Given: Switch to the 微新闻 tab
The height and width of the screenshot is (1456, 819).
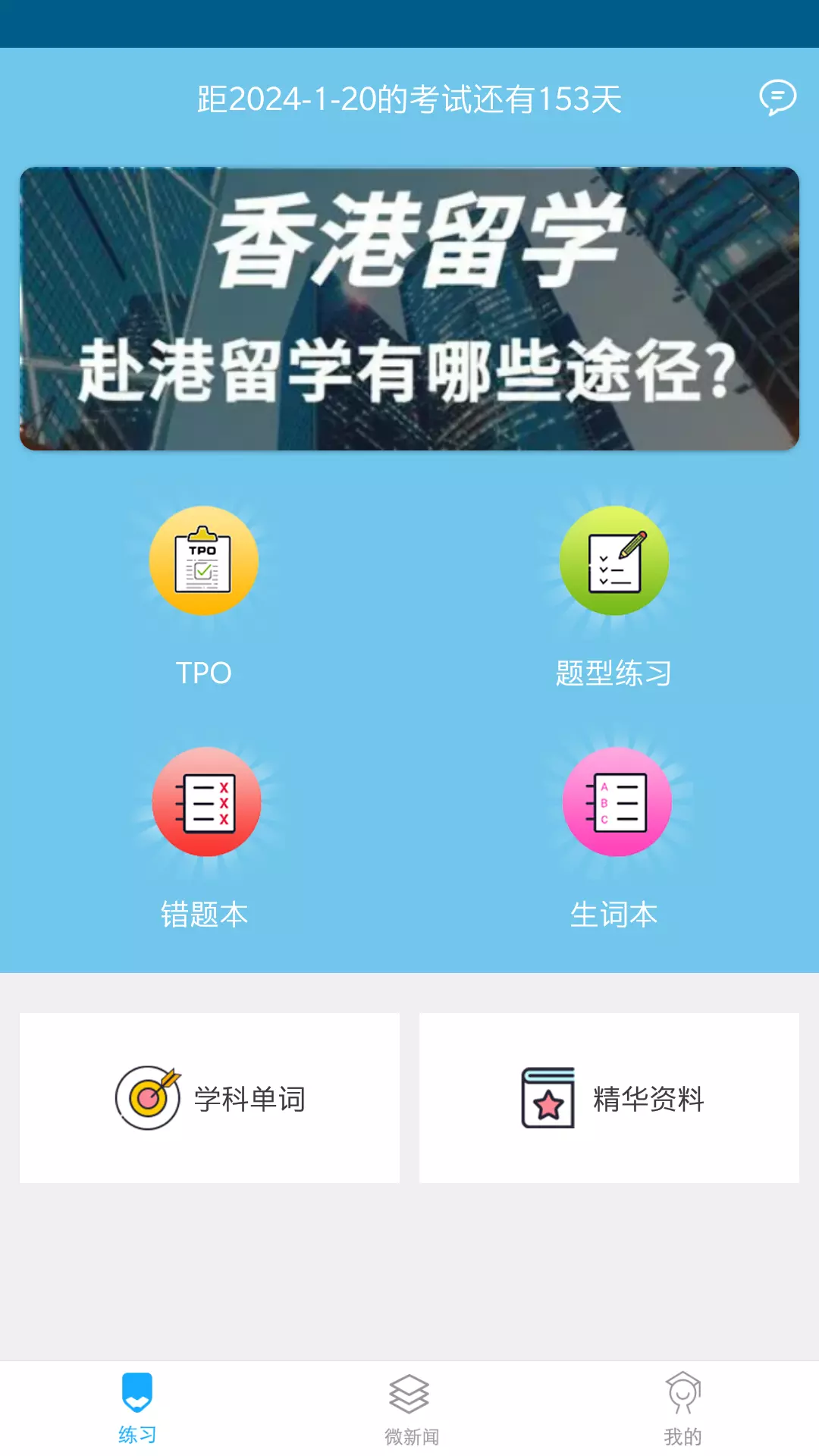Looking at the screenshot, I should click(410, 1409).
